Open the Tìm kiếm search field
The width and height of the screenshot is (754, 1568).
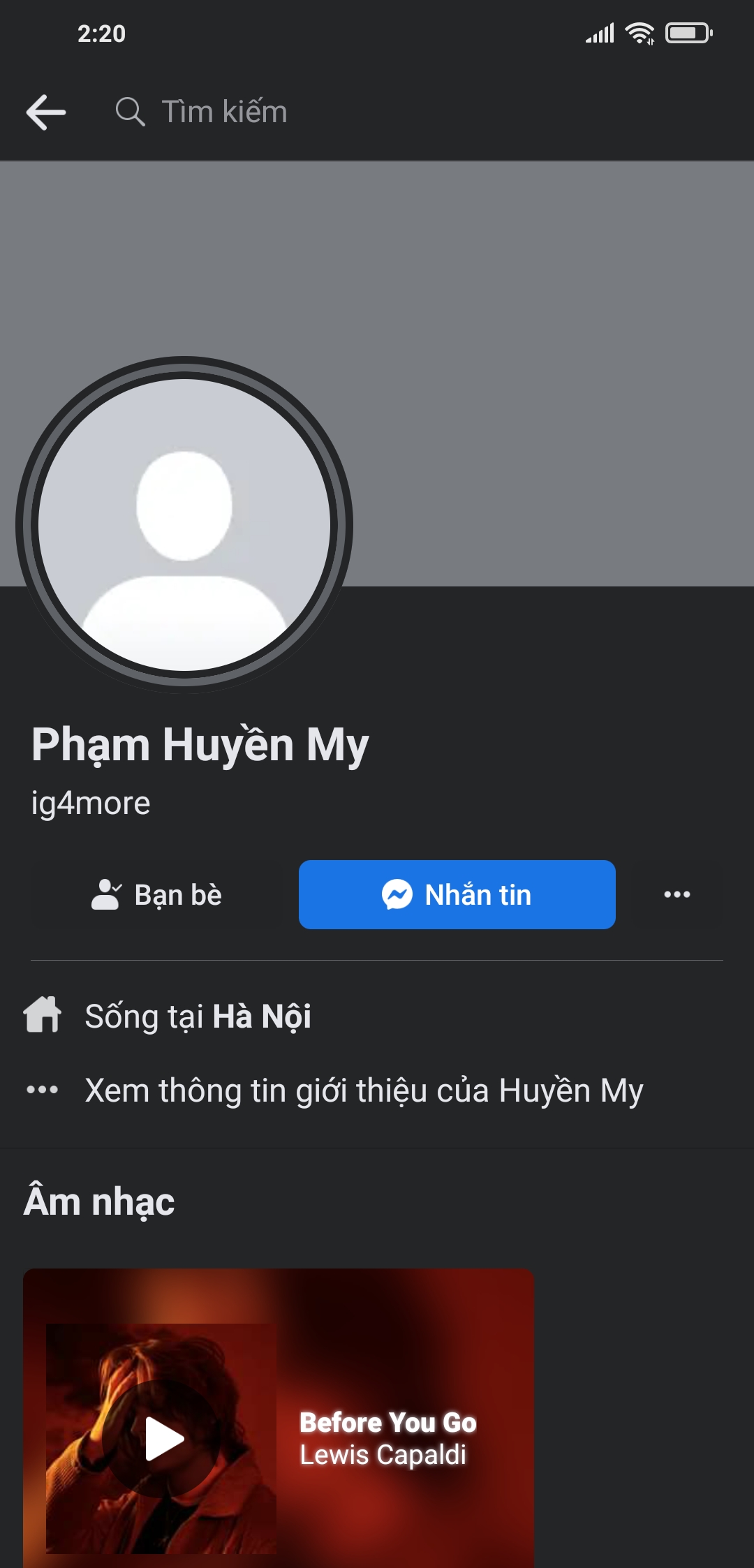223,112
